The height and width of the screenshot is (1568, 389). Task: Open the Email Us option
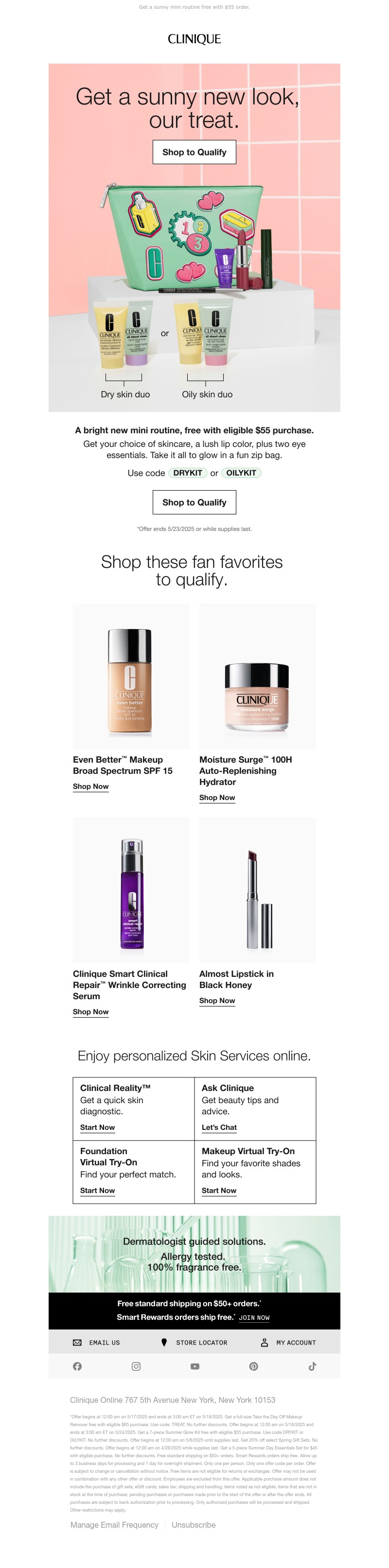(x=97, y=1343)
